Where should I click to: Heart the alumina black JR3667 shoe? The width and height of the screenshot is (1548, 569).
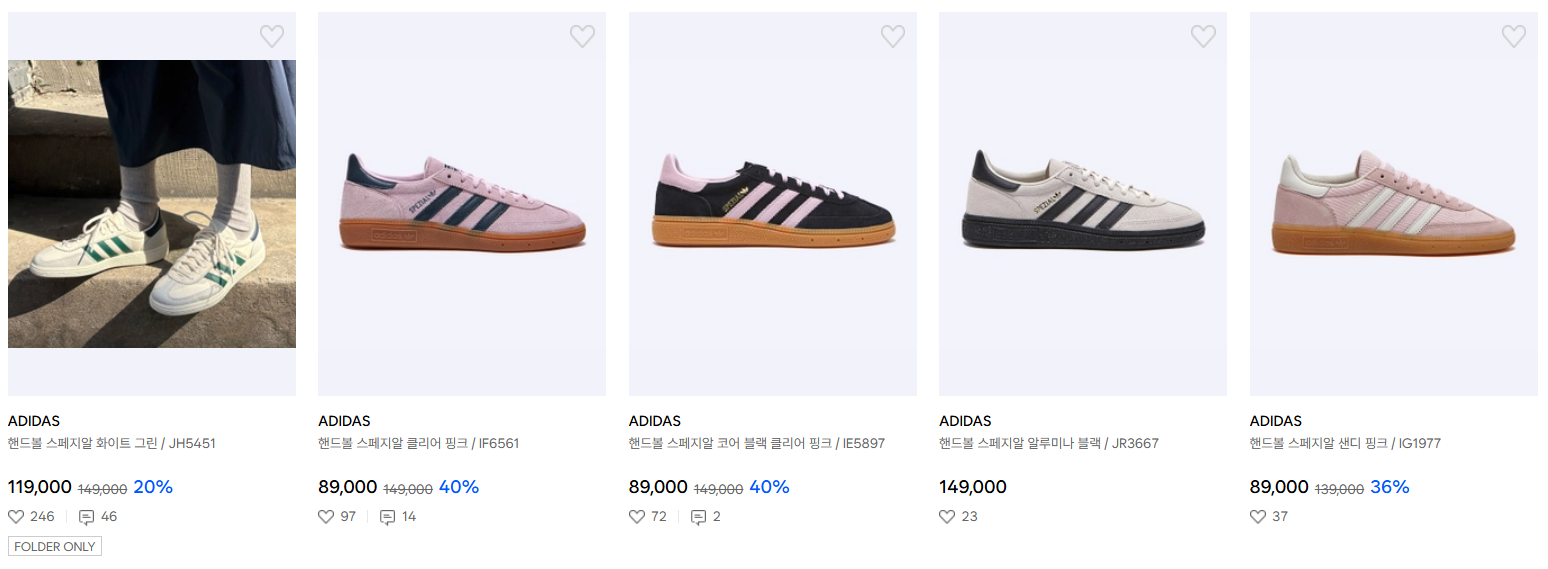[x=1203, y=37]
